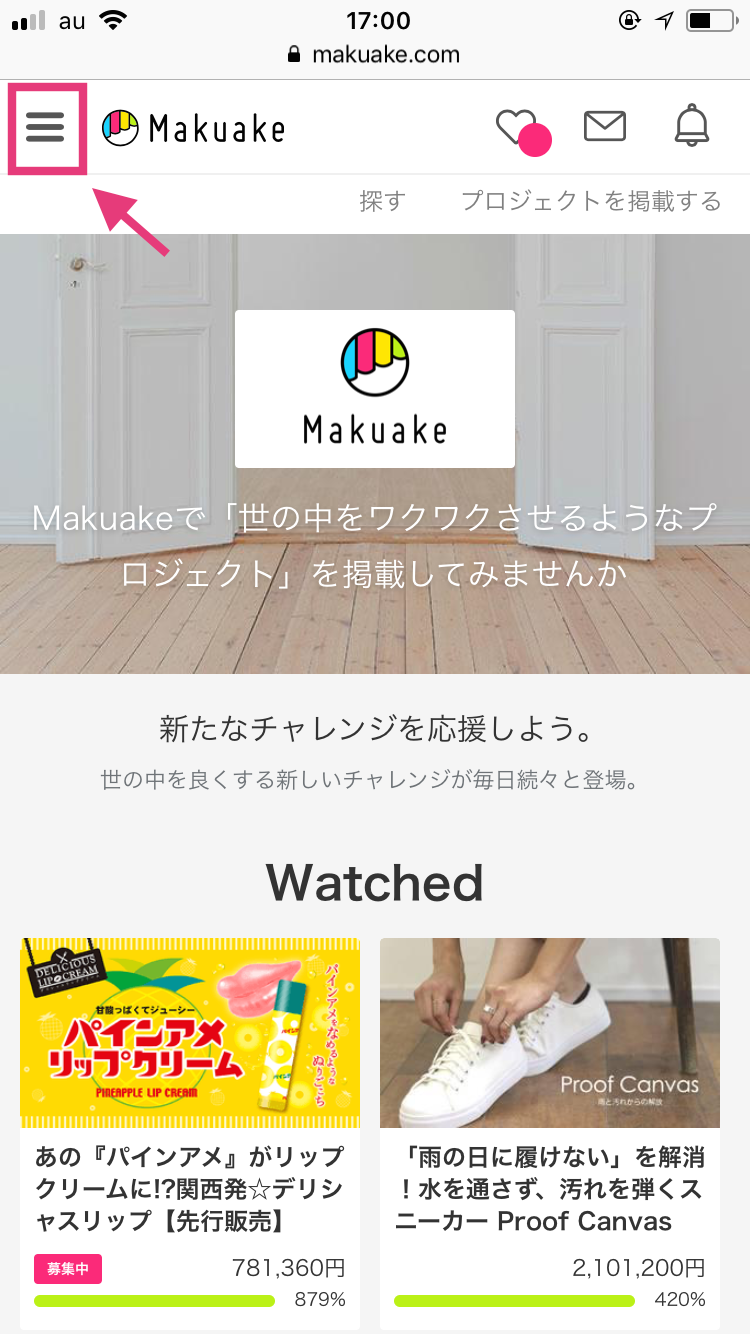Tap the Makuake logo banner card

tap(374, 388)
